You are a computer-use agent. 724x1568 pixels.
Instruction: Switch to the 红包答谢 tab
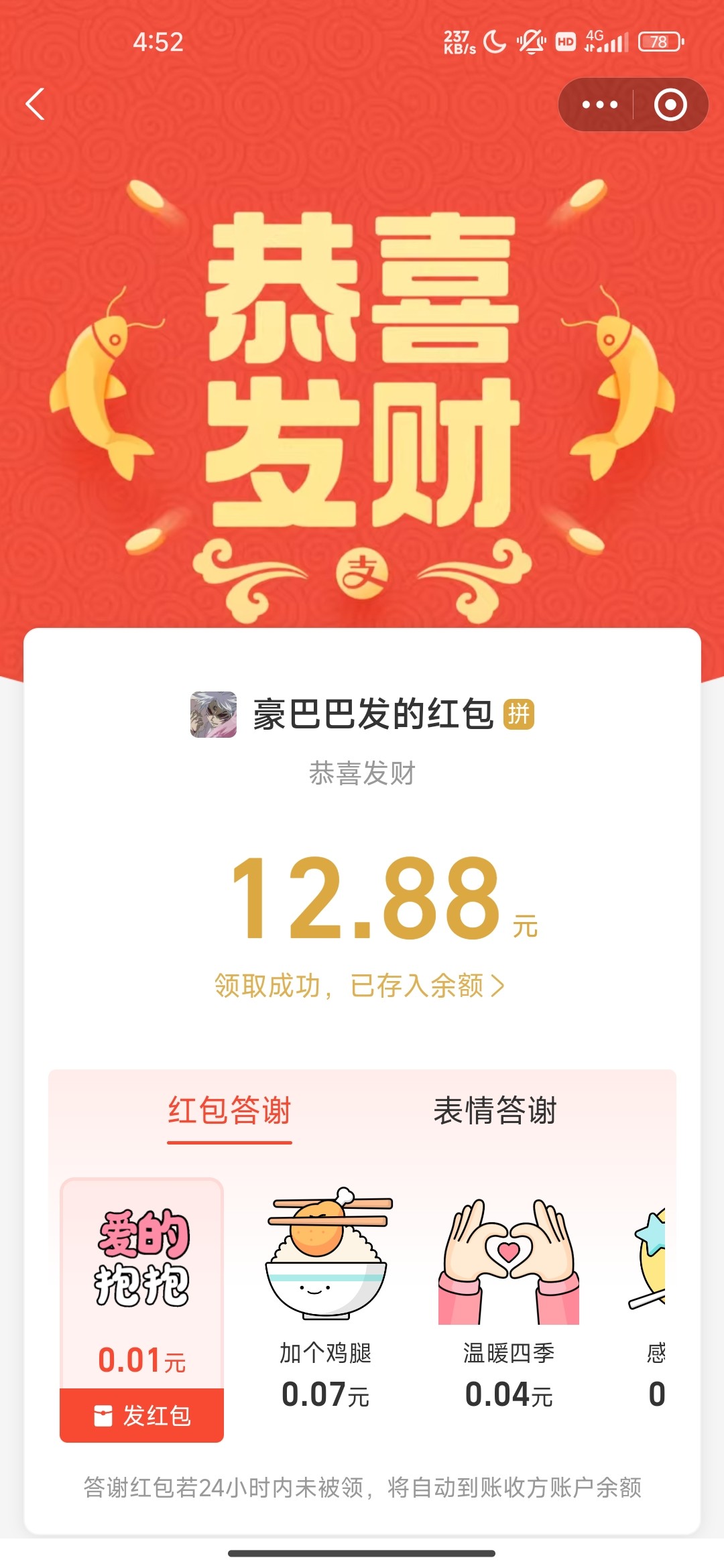[x=229, y=1111]
